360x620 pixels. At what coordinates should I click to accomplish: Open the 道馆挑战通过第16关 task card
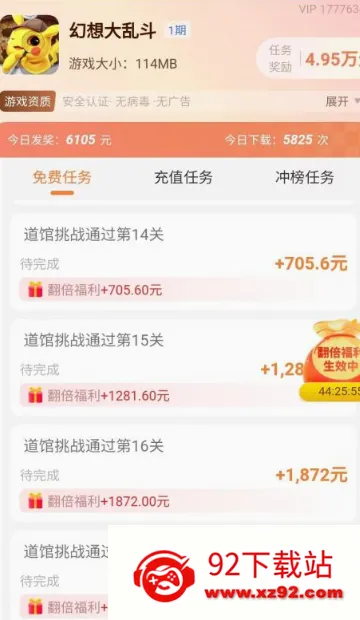pos(183,474)
